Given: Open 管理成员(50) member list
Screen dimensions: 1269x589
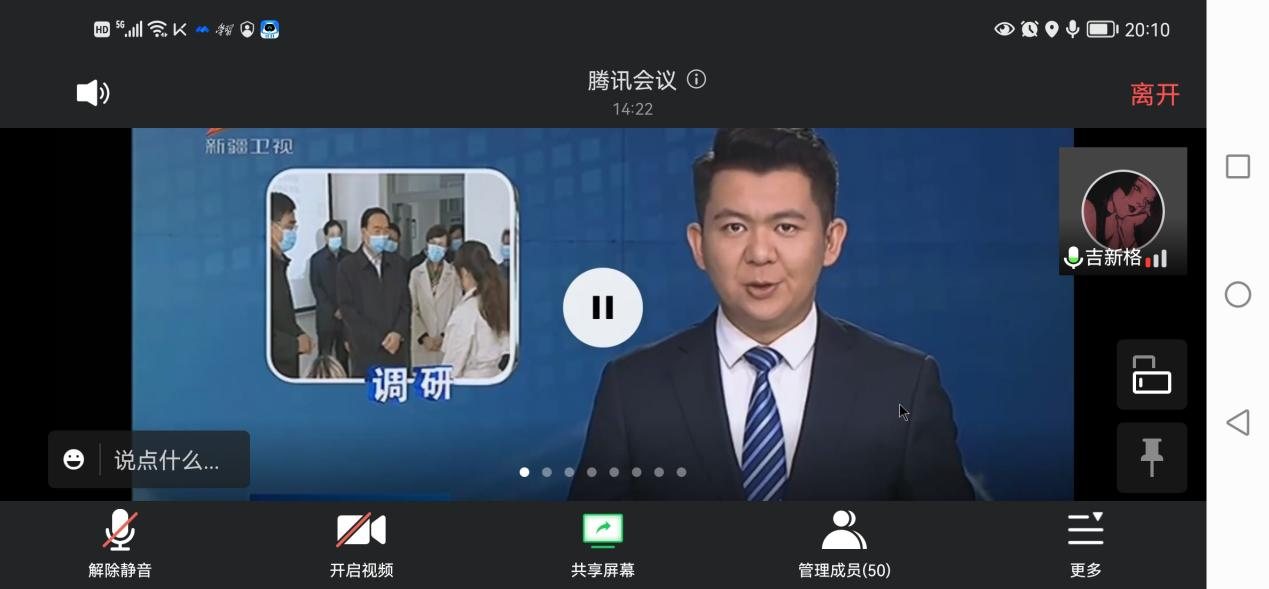Looking at the screenshot, I should tap(844, 543).
